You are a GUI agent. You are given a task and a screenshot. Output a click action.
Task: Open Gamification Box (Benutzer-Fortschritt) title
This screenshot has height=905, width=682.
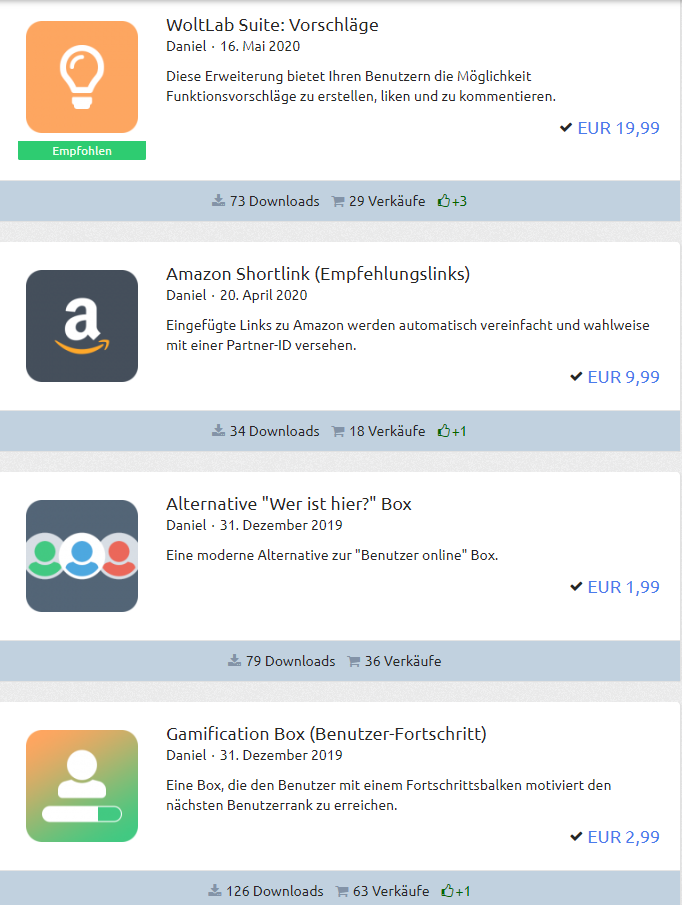pos(326,734)
